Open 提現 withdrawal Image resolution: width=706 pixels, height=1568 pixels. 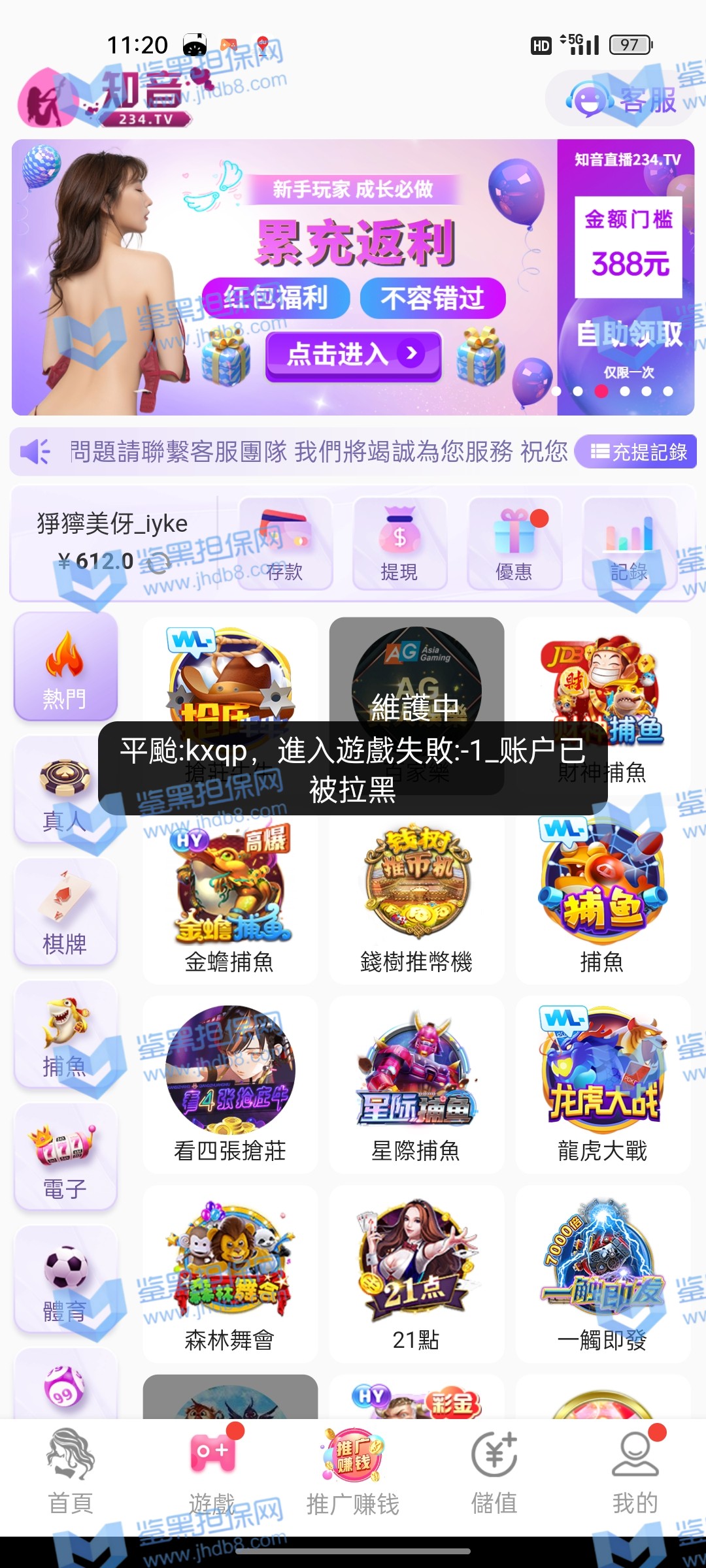(399, 544)
